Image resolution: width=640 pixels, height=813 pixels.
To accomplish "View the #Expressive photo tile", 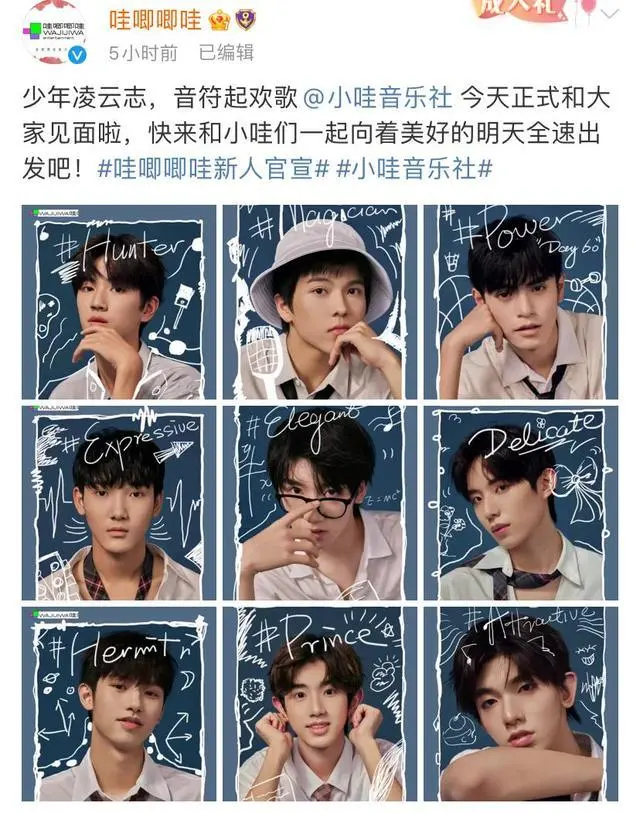I will point(119,502).
